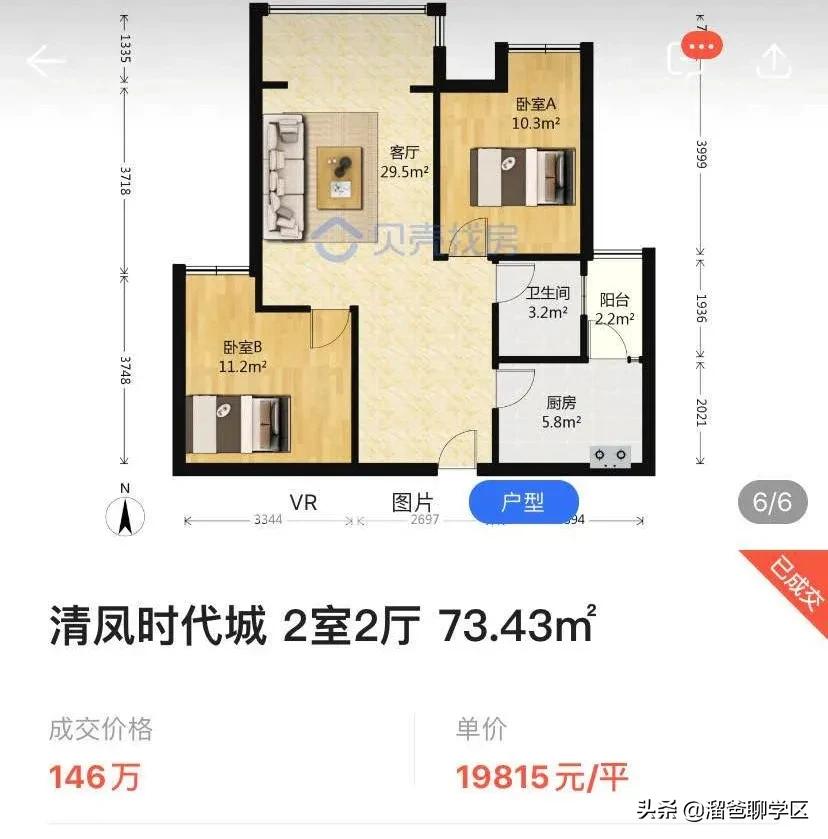The height and width of the screenshot is (839, 828).
Task: Switch to the VR tab
Action: [x=302, y=502]
